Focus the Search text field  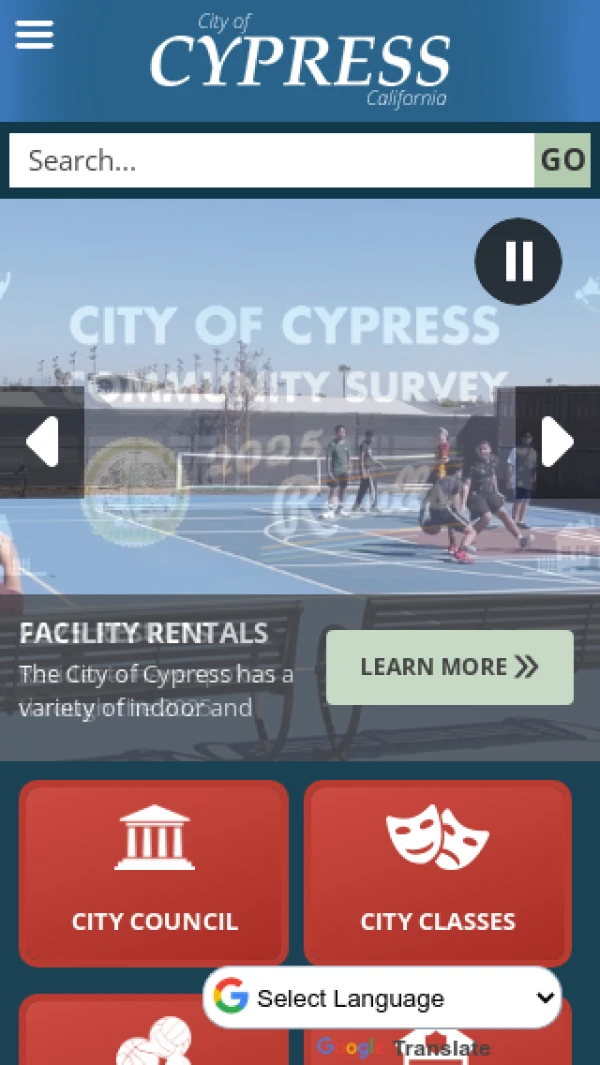[x=270, y=160]
